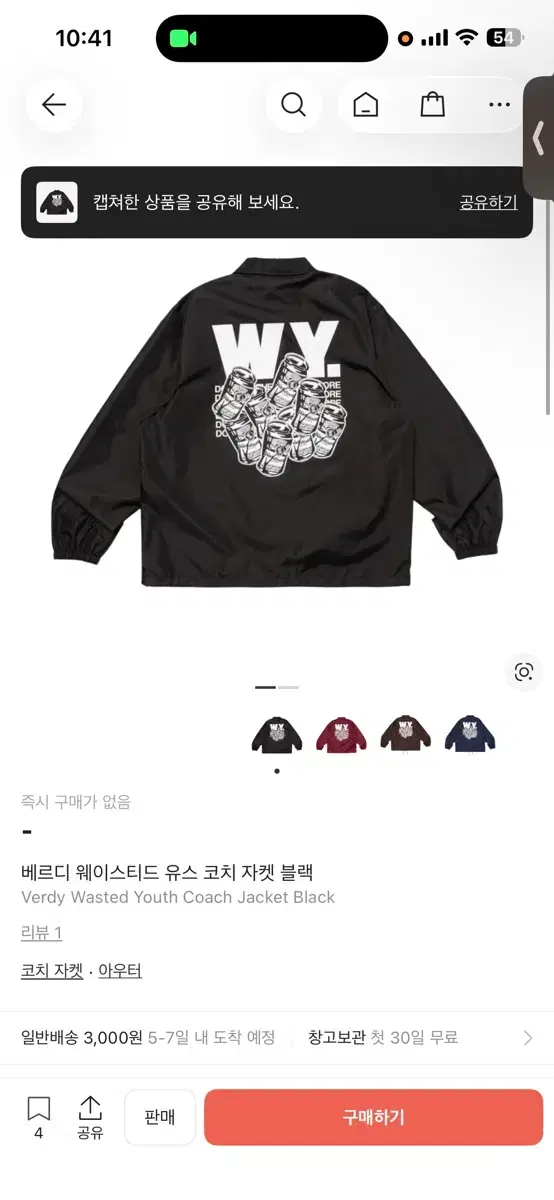Open the image search scan icon

tap(523, 672)
